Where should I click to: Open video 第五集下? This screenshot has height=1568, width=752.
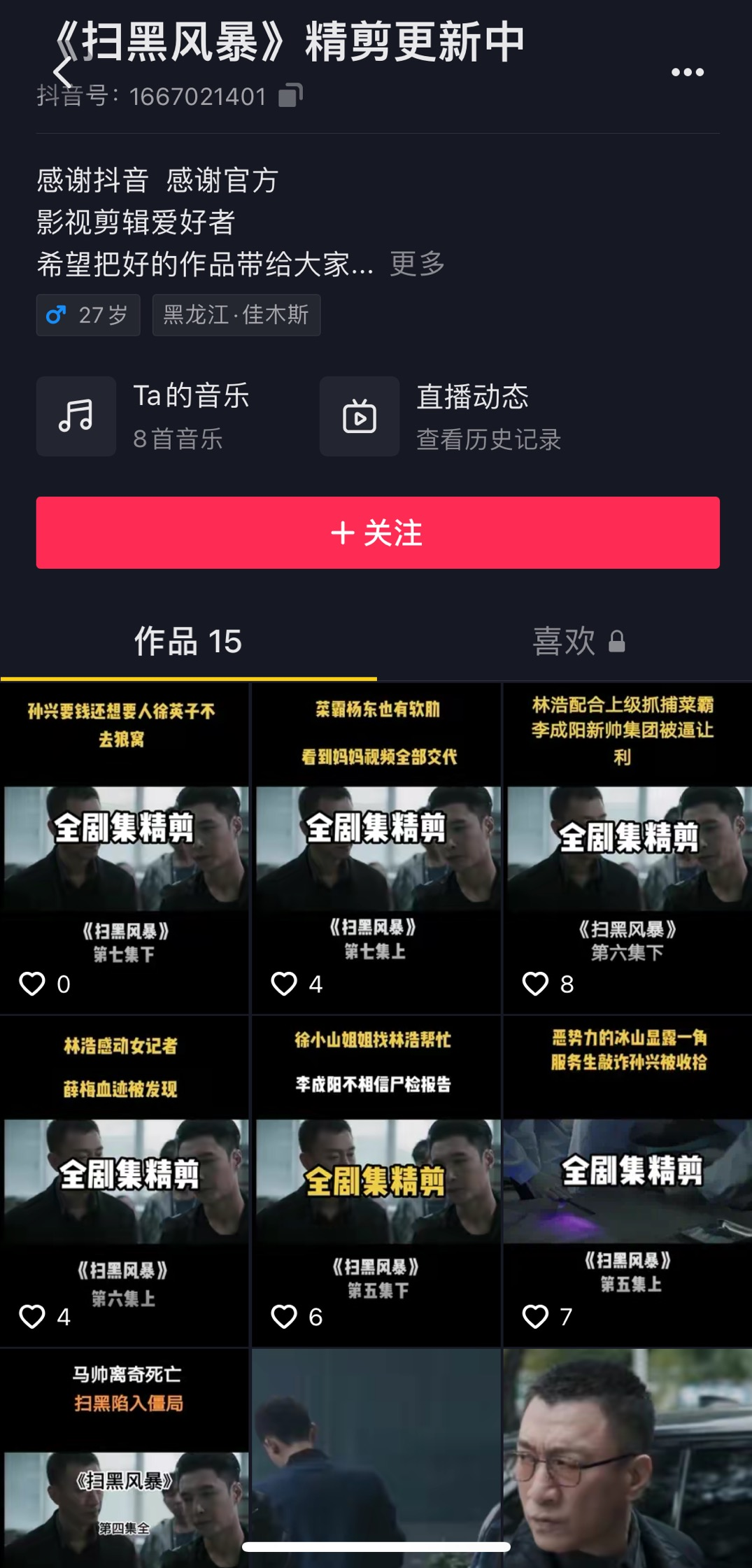tap(376, 1180)
